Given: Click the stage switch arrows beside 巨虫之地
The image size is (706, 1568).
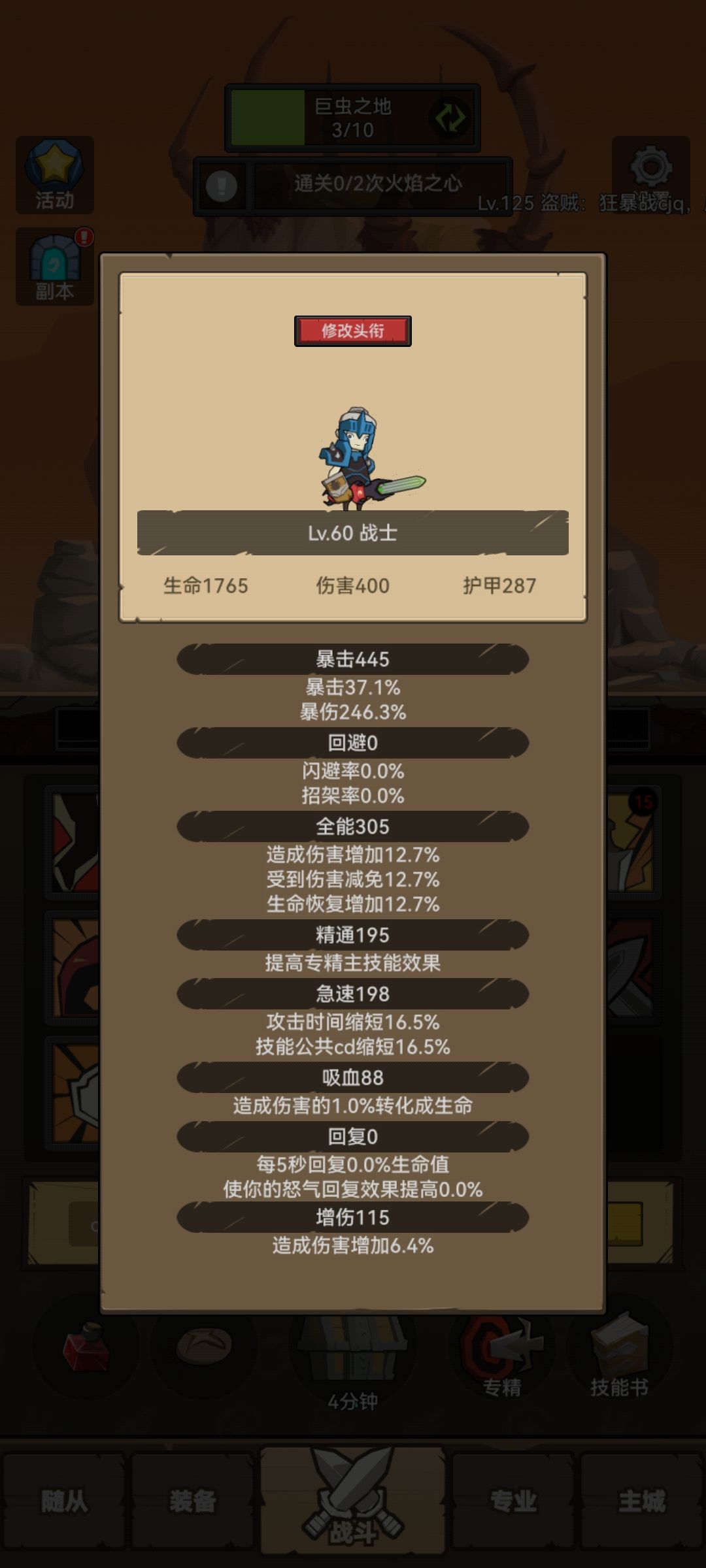Looking at the screenshot, I should (x=450, y=118).
